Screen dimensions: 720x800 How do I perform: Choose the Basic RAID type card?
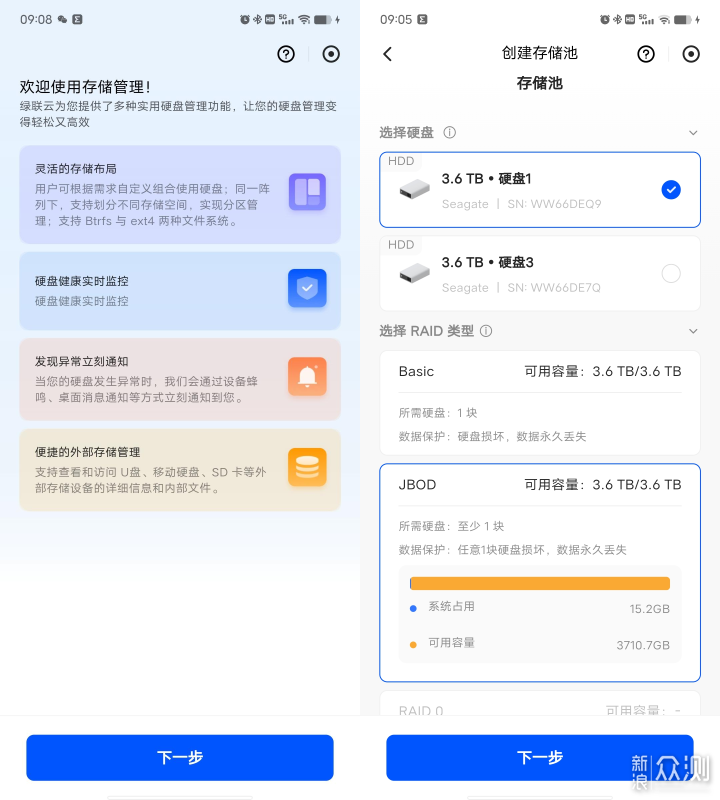540,402
